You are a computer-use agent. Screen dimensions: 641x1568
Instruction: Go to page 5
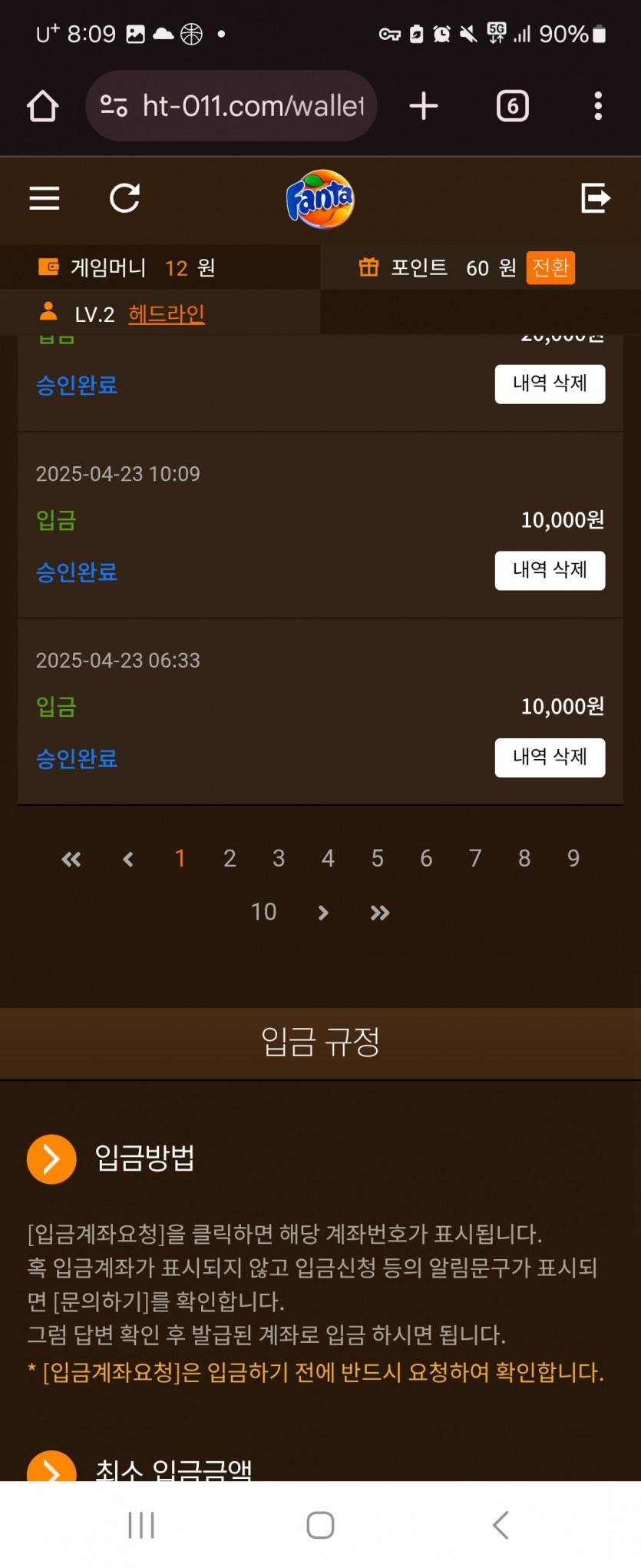tap(377, 858)
